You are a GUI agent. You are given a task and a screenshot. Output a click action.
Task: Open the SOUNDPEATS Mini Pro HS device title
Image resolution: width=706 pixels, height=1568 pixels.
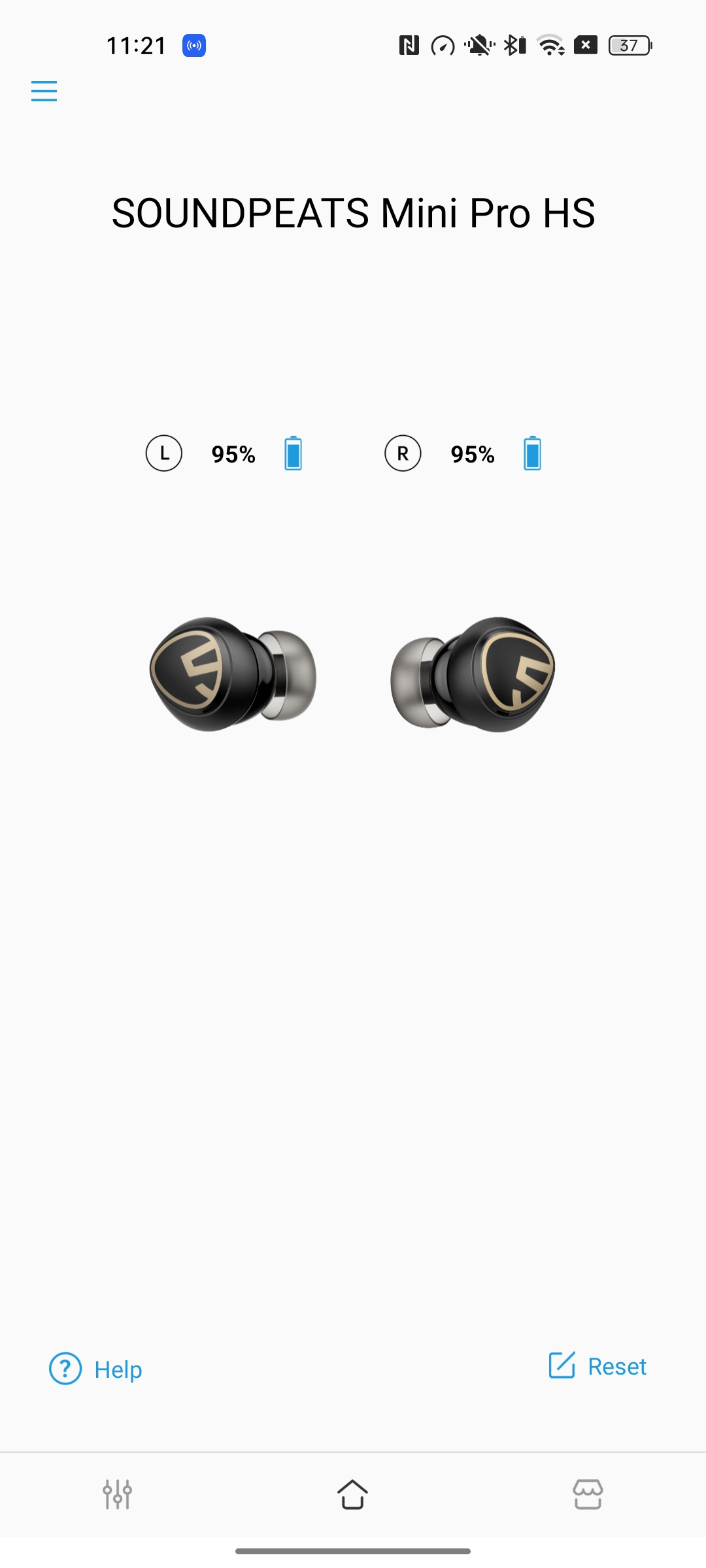[353, 213]
